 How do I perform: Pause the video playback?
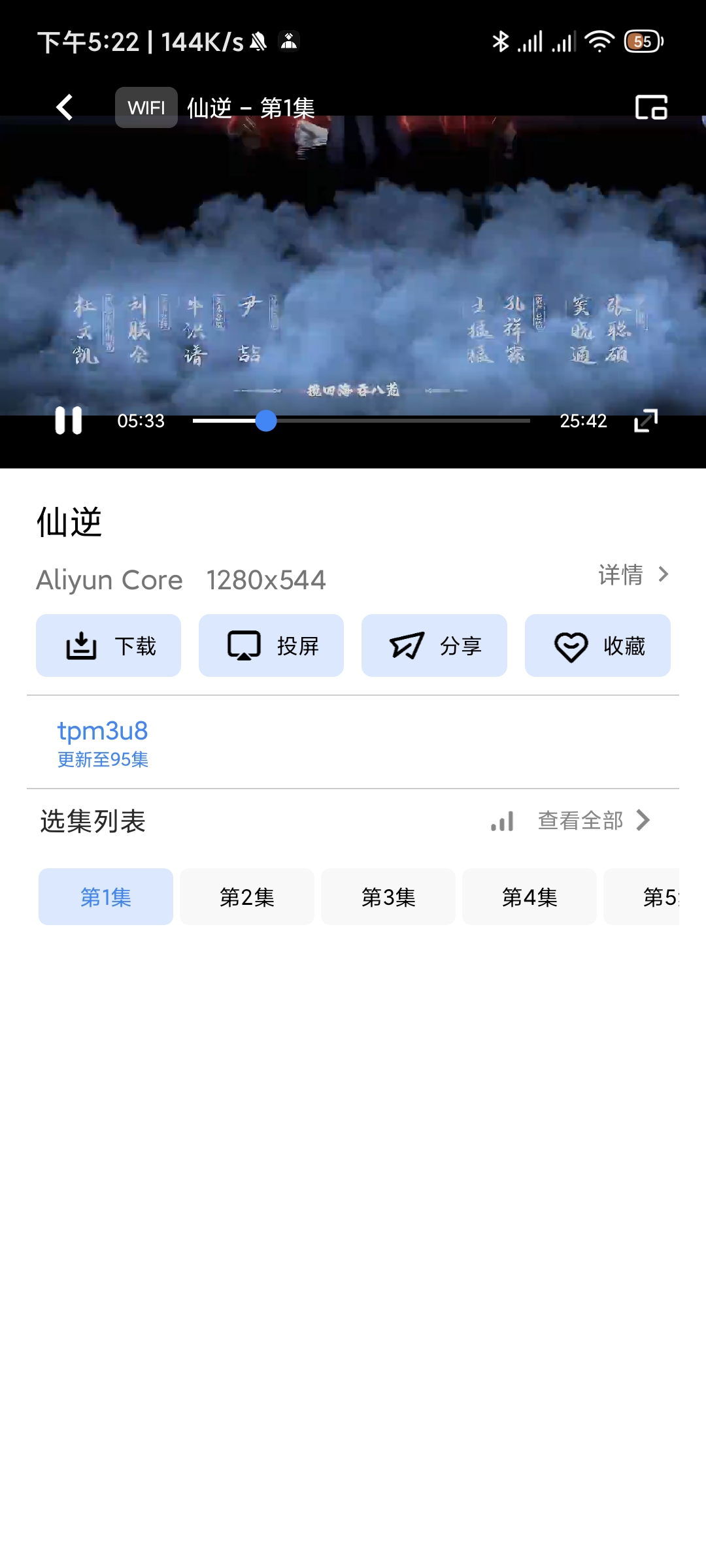pos(69,420)
